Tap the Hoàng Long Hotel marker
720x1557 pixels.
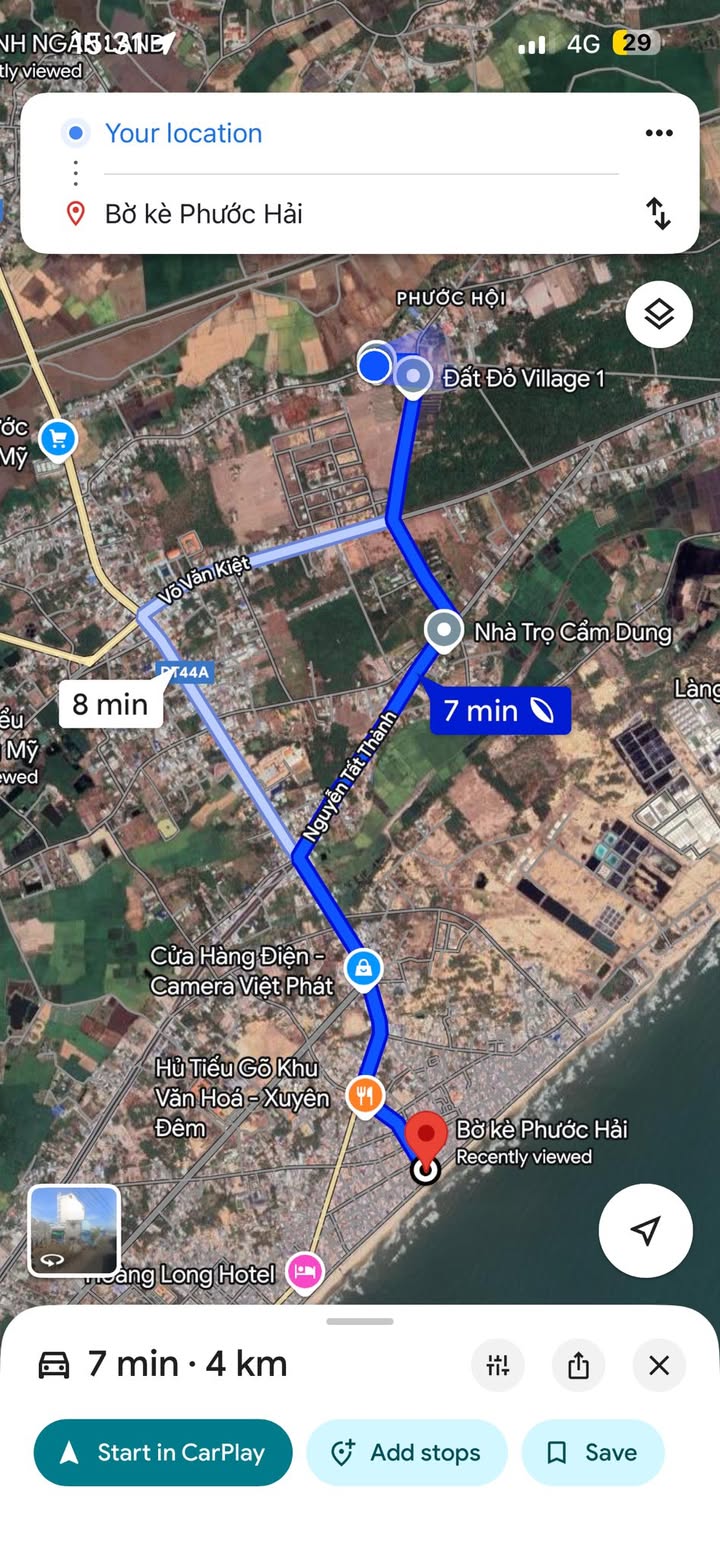coord(305,1272)
